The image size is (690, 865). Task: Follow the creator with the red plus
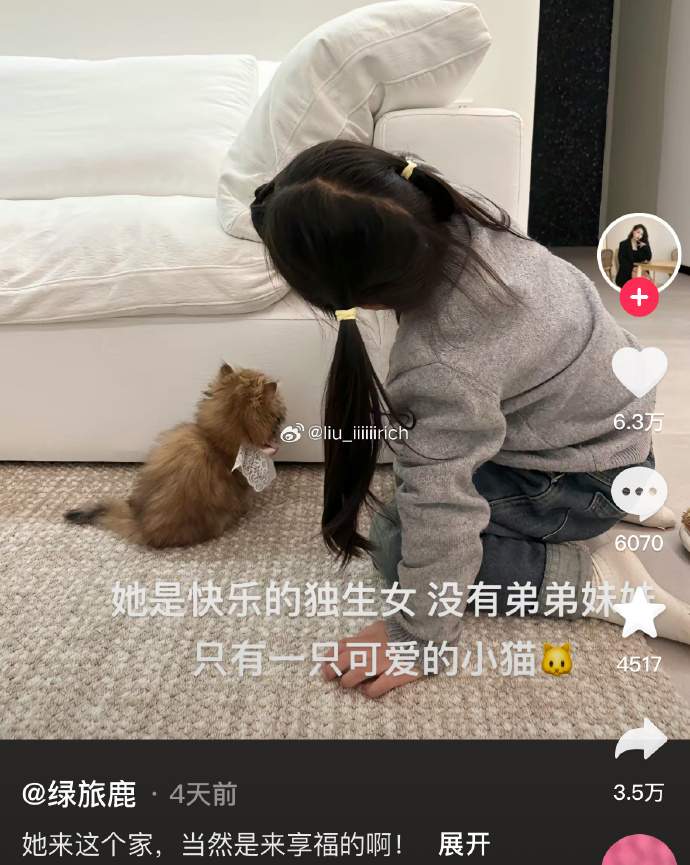click(639, 297)
